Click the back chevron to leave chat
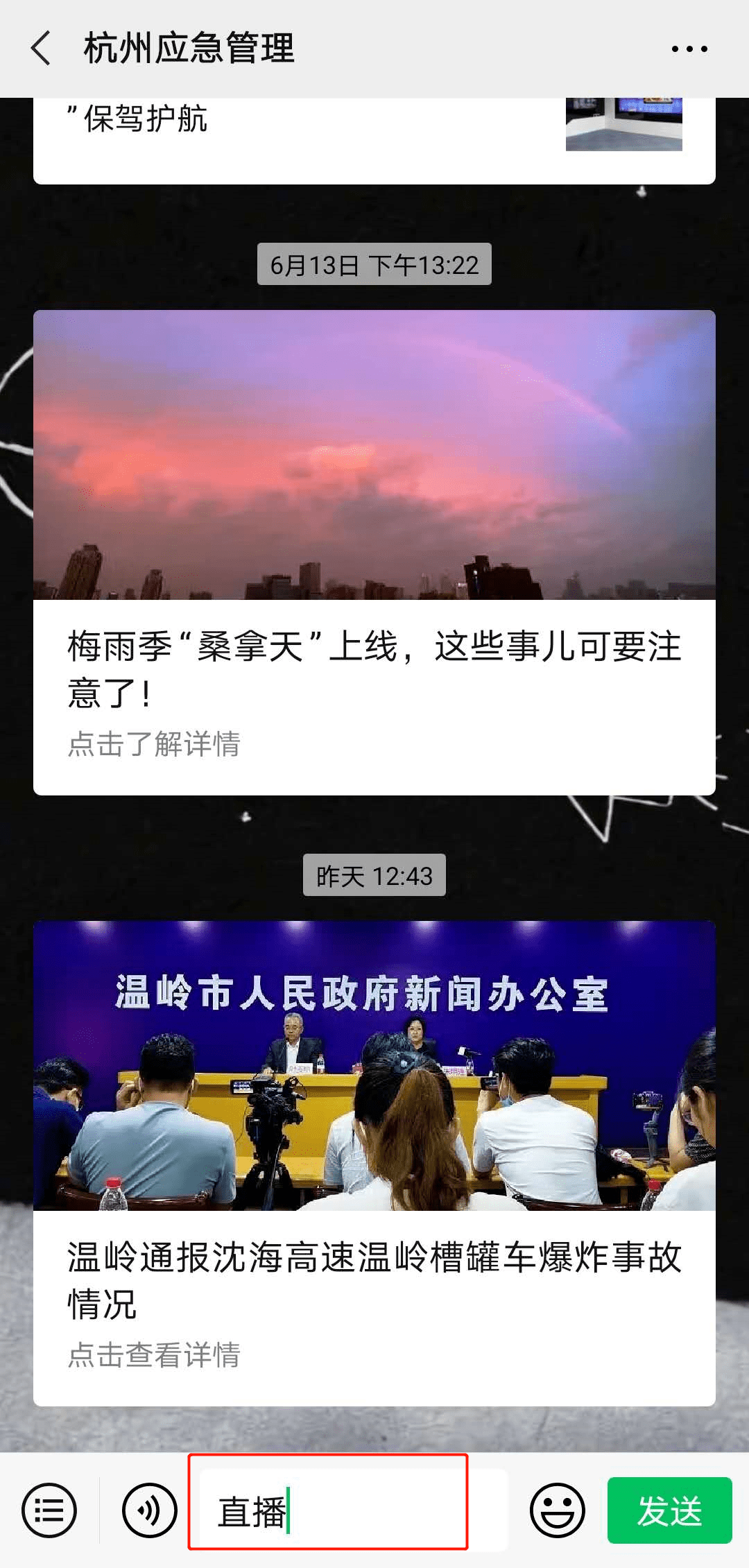The image size is (749, 1568). coord(42,49)
